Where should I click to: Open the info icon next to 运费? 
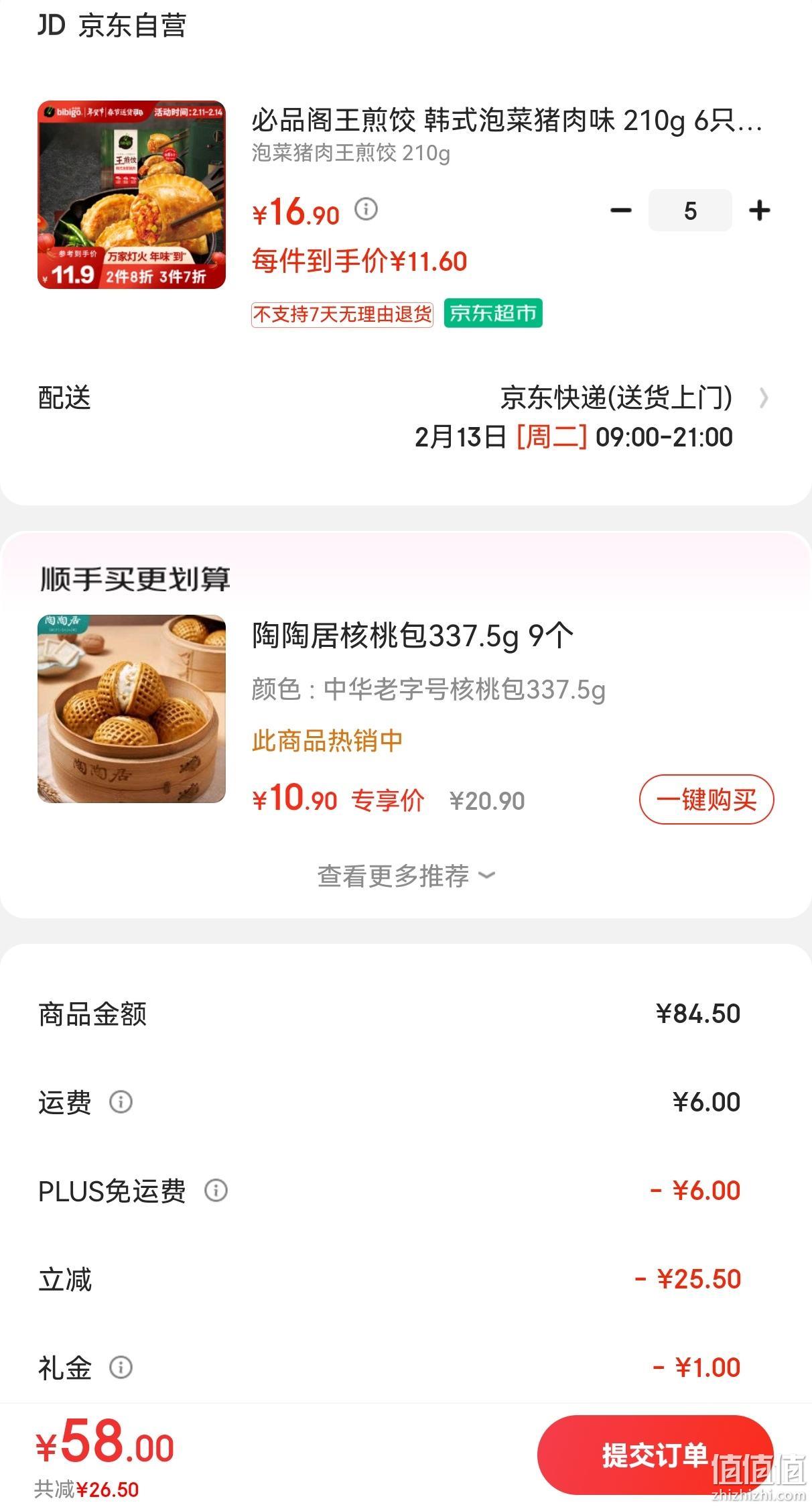[x=121, y=1102]
